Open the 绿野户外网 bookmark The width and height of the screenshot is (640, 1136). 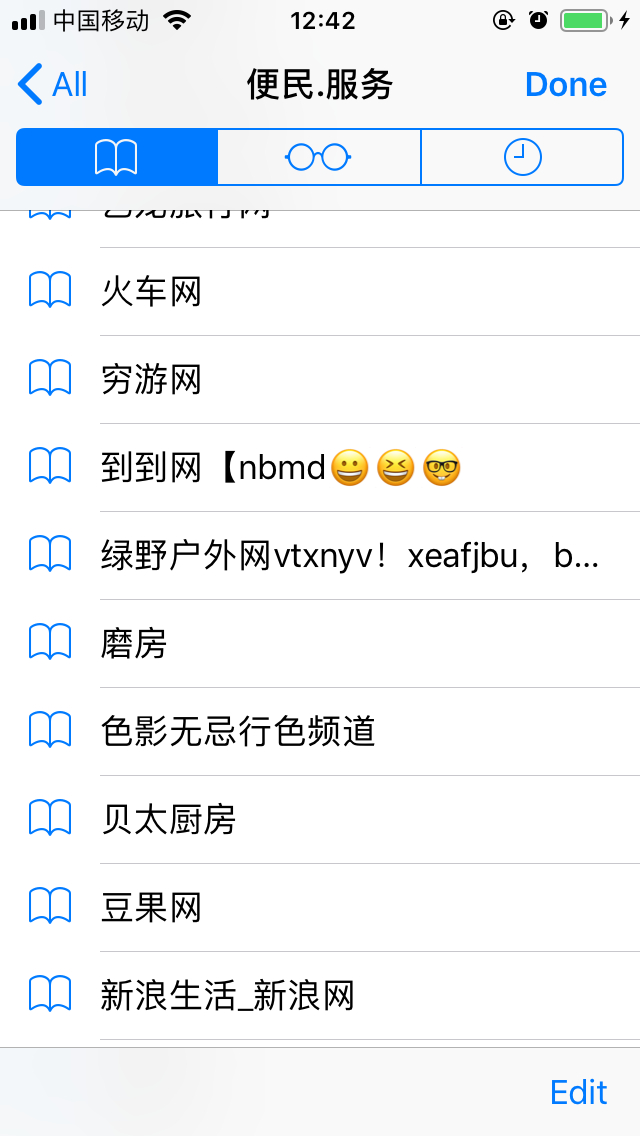320,556
